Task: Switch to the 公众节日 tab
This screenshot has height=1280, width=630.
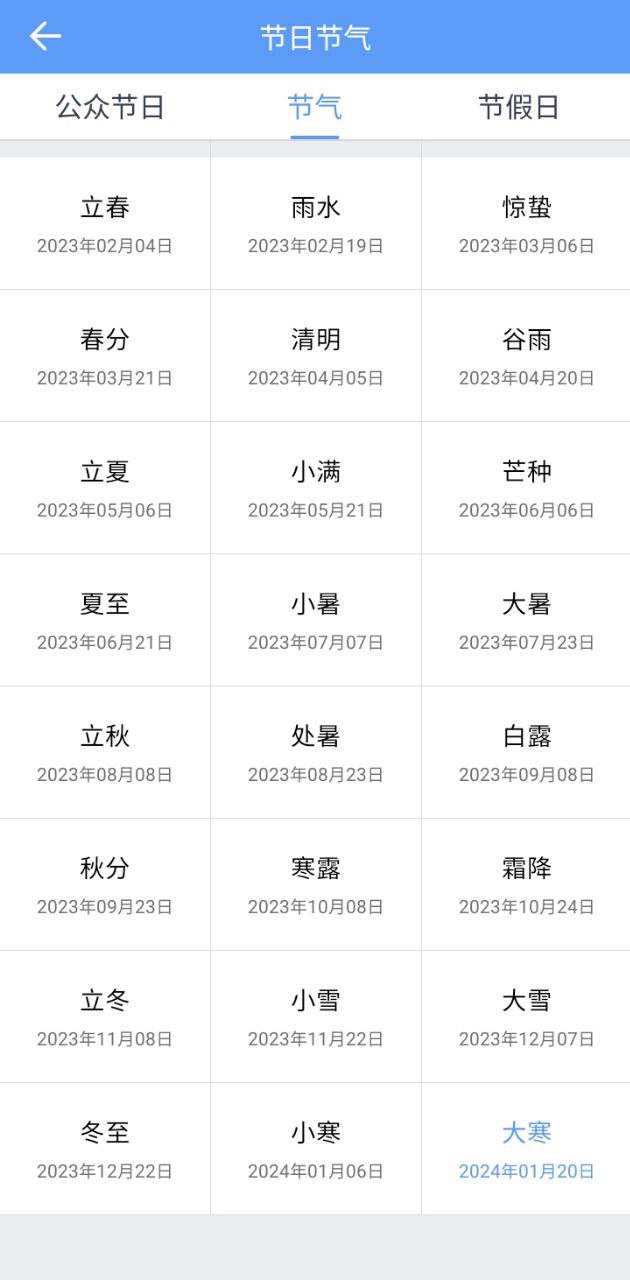Action: tap(110, 107)
